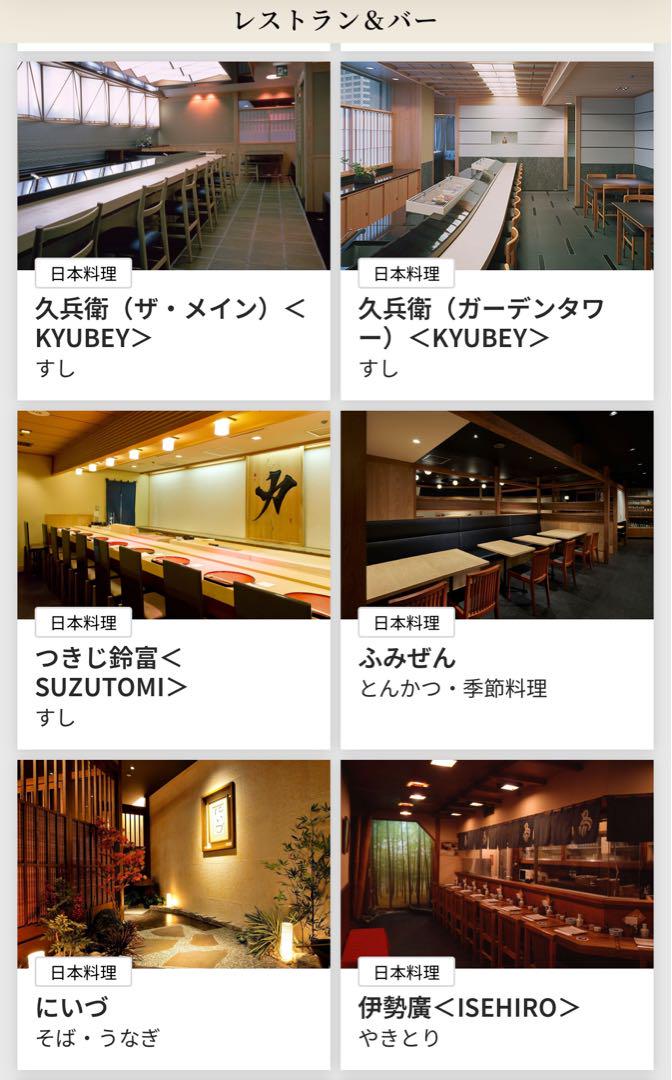Open the 久兵衛（ザ・メイン）KYUBEY restaurant card

174,231
